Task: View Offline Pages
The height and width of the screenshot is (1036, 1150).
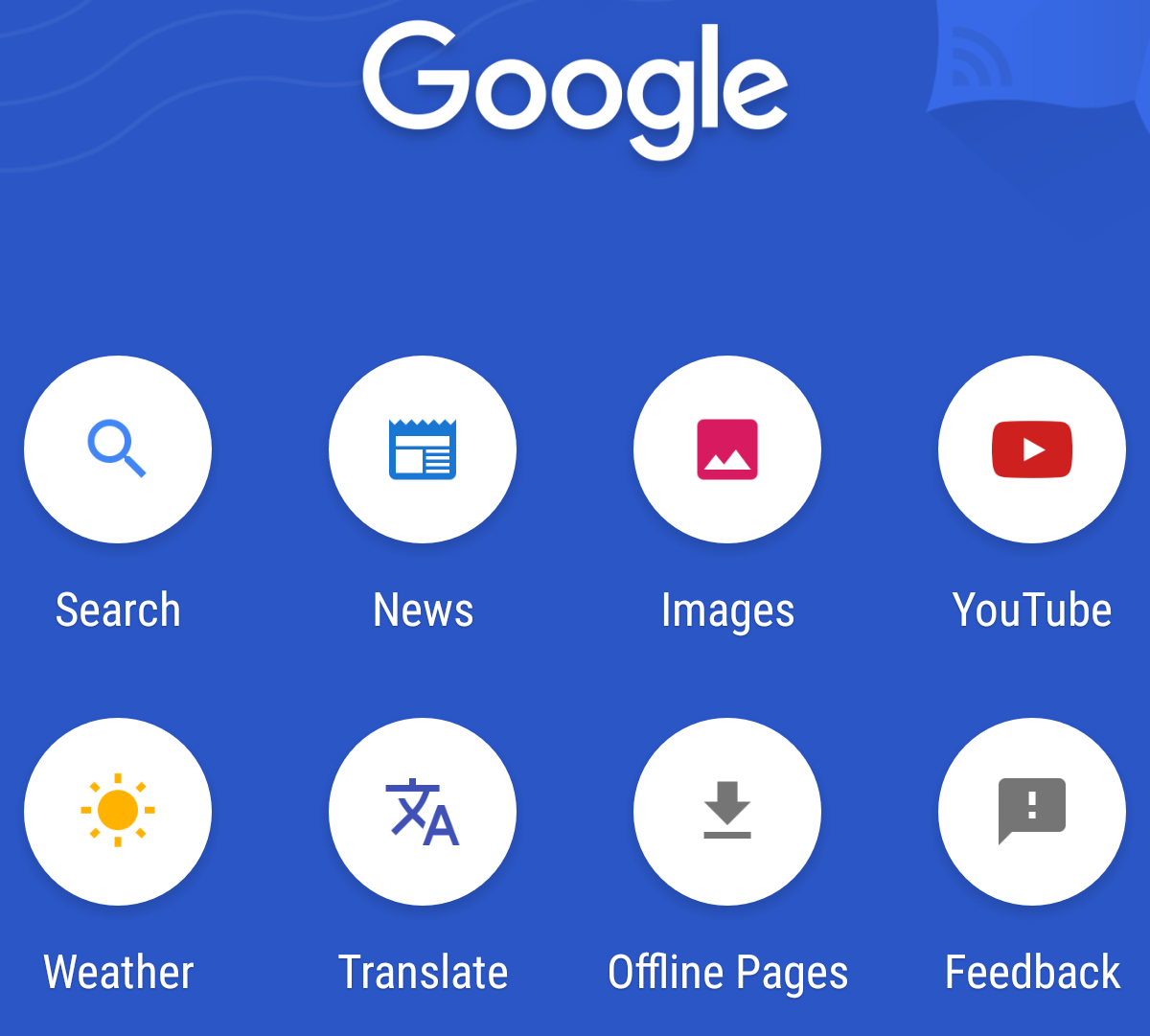Action: (x=727, y=811)
